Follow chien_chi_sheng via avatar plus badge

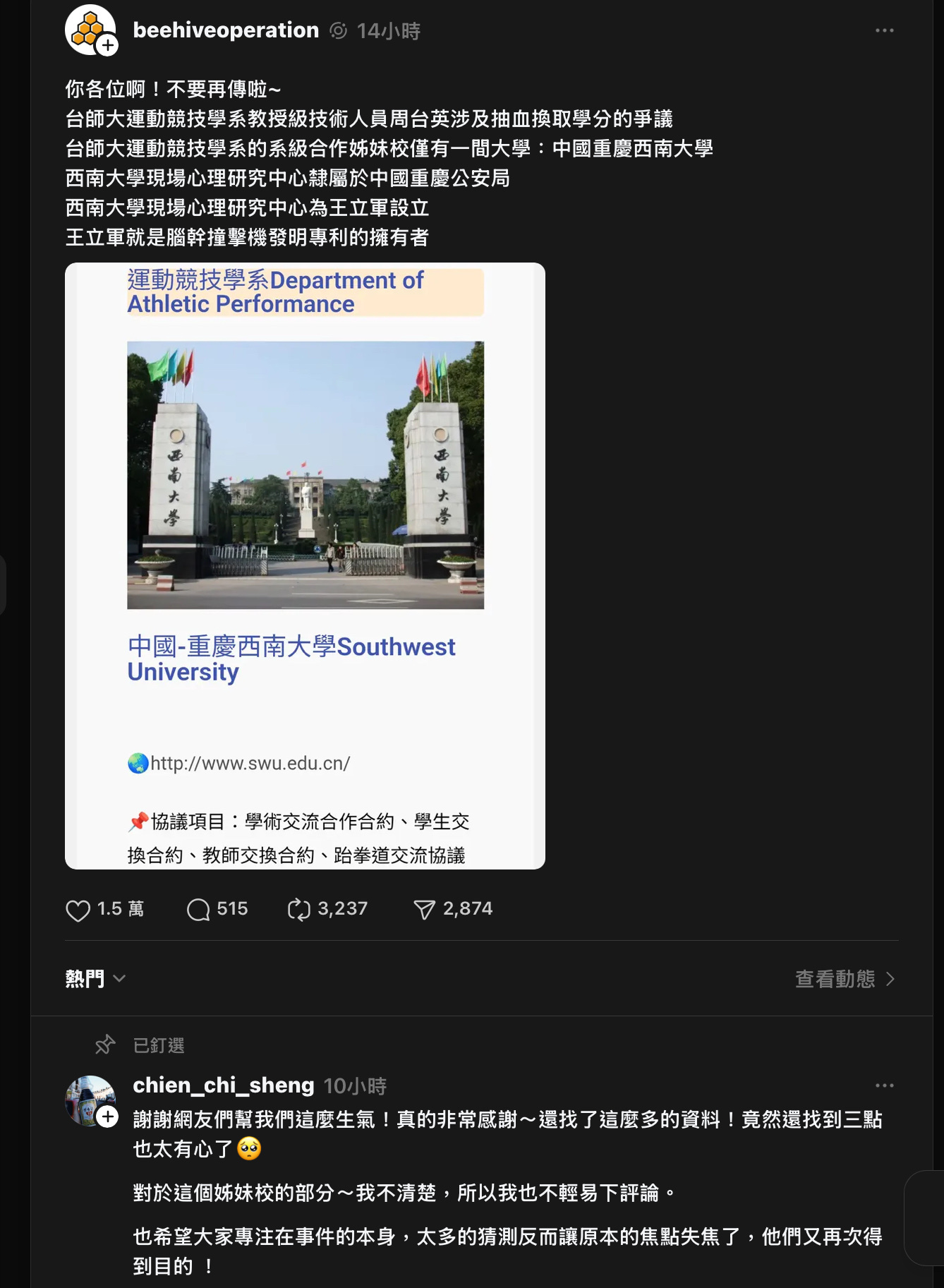coord(107,1117)
